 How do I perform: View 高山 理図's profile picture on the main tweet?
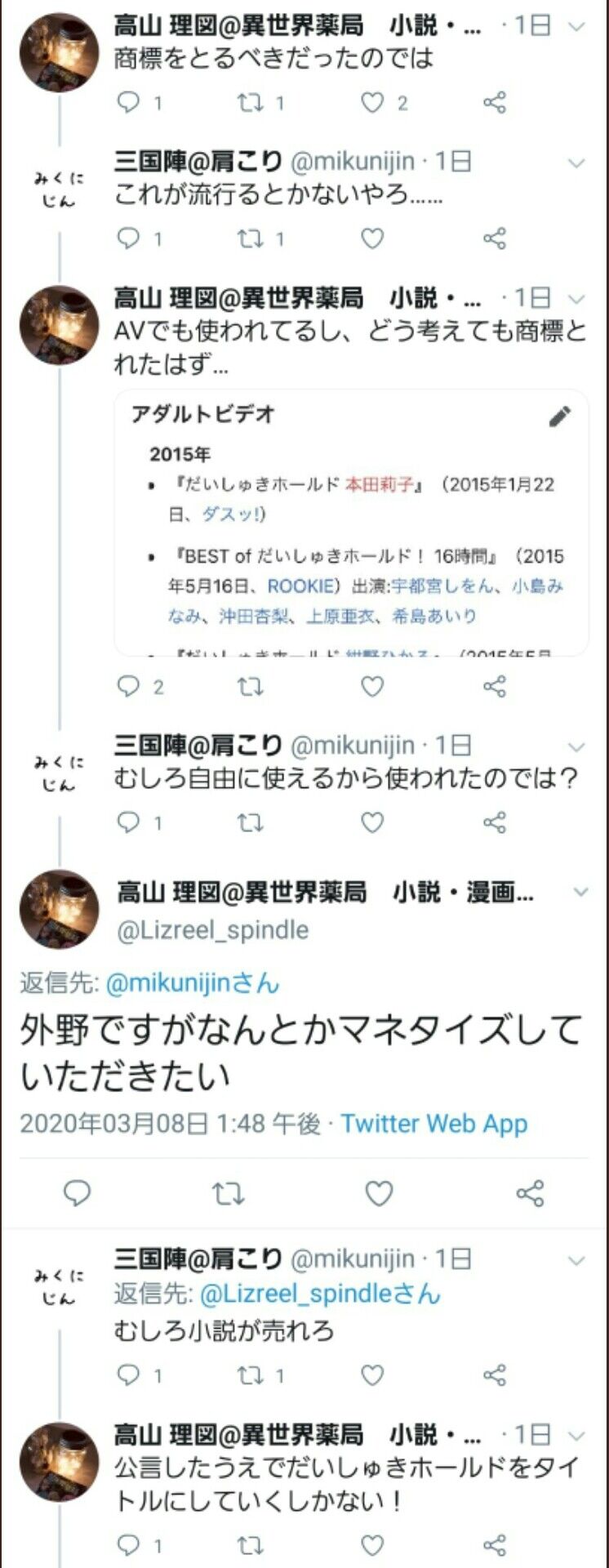pyautogui.click(x=59, y=910)
